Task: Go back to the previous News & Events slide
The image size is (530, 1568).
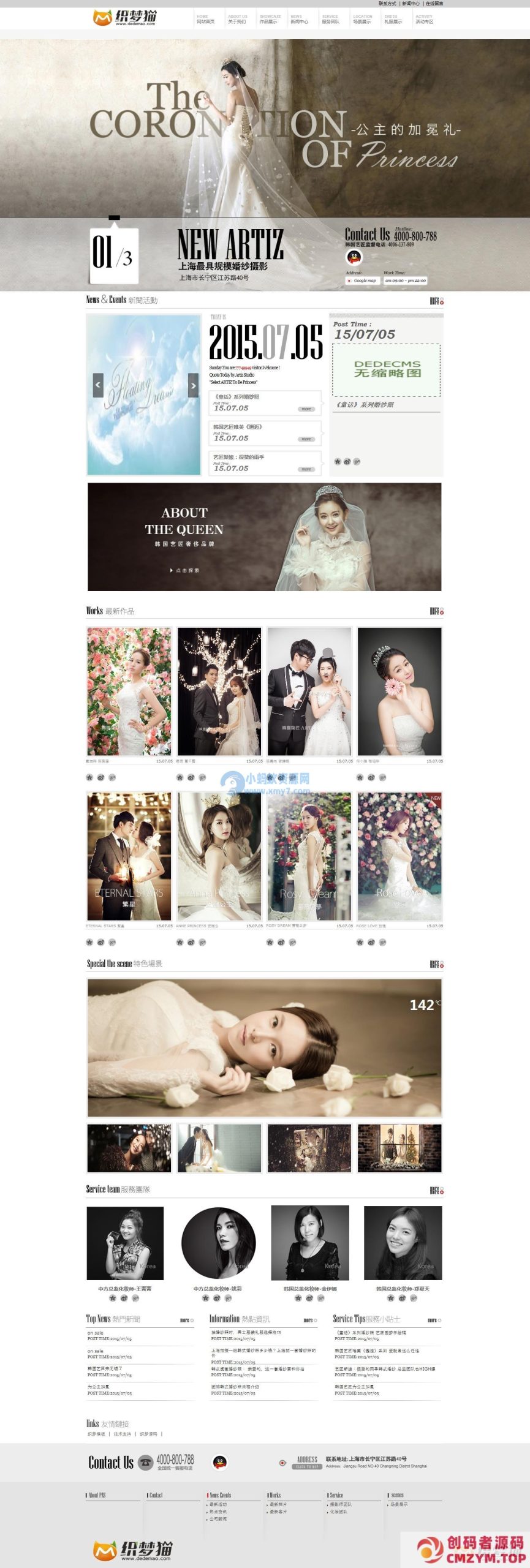Action: pos(98,386)
